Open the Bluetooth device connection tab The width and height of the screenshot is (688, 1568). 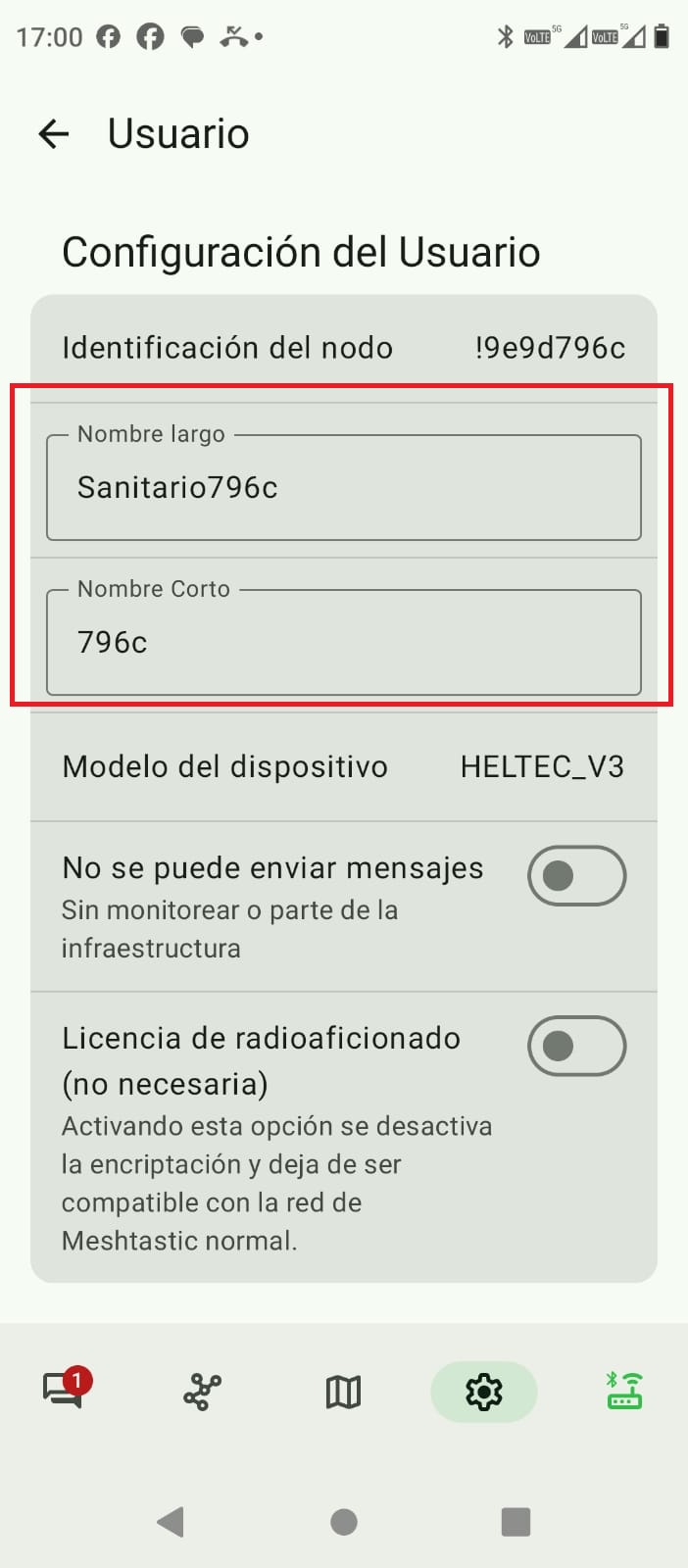[623, 1391]
